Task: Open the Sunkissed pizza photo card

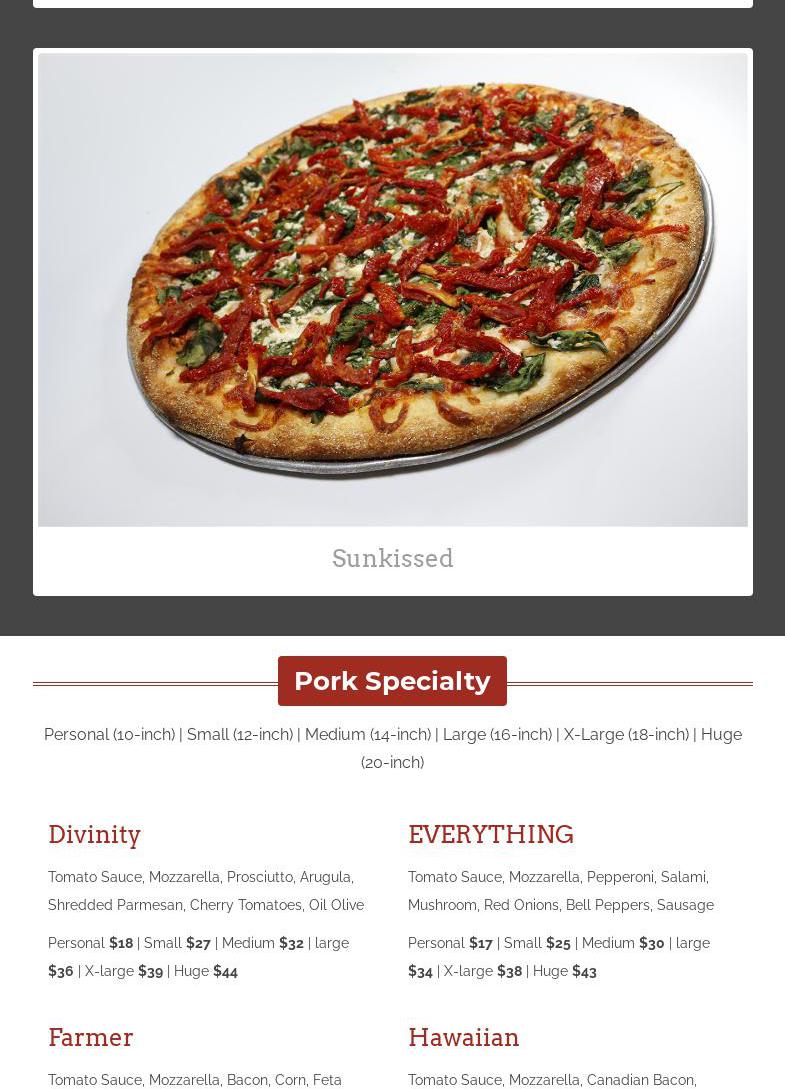Action: pos(392,290)
